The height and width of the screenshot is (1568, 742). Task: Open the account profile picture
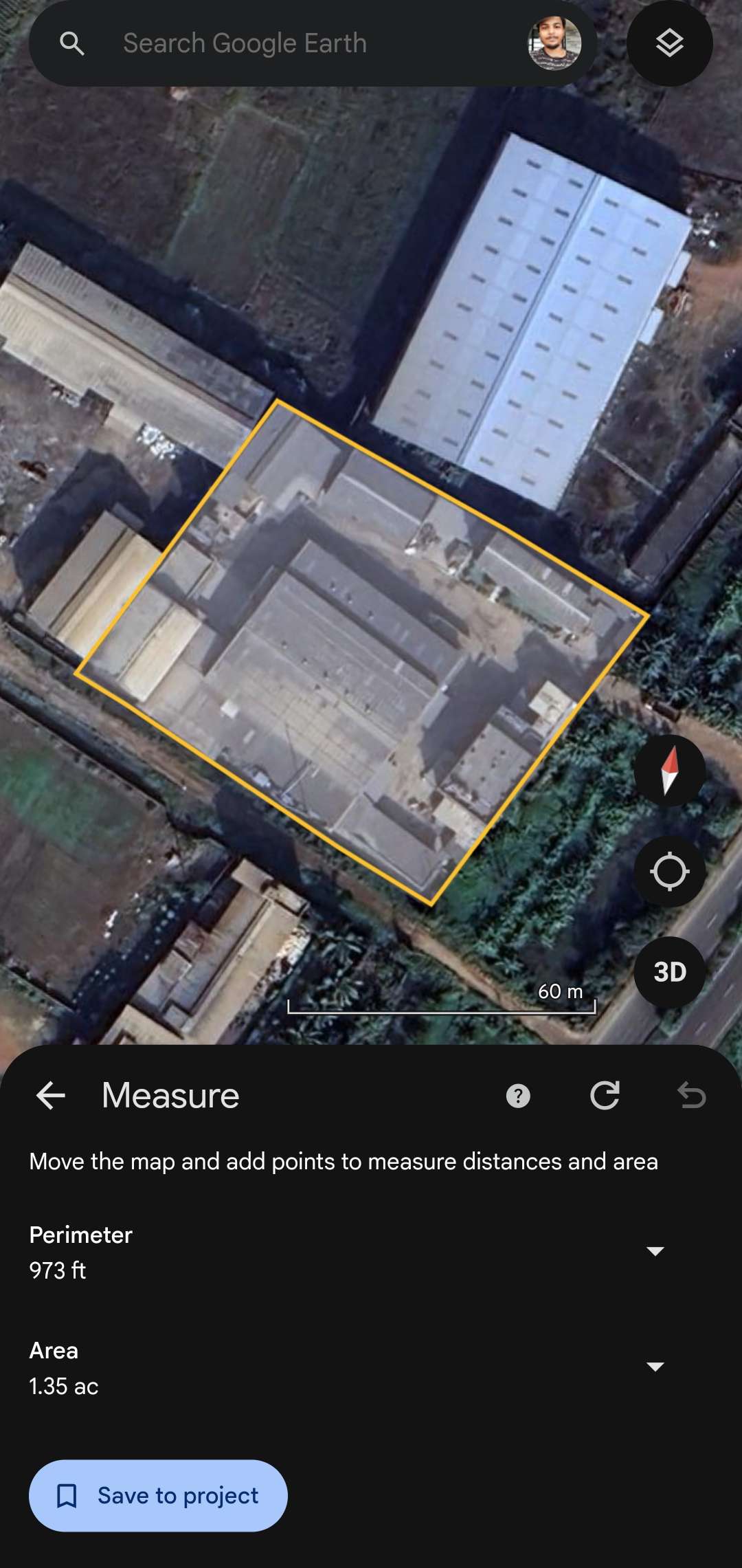tap(554, 43)
